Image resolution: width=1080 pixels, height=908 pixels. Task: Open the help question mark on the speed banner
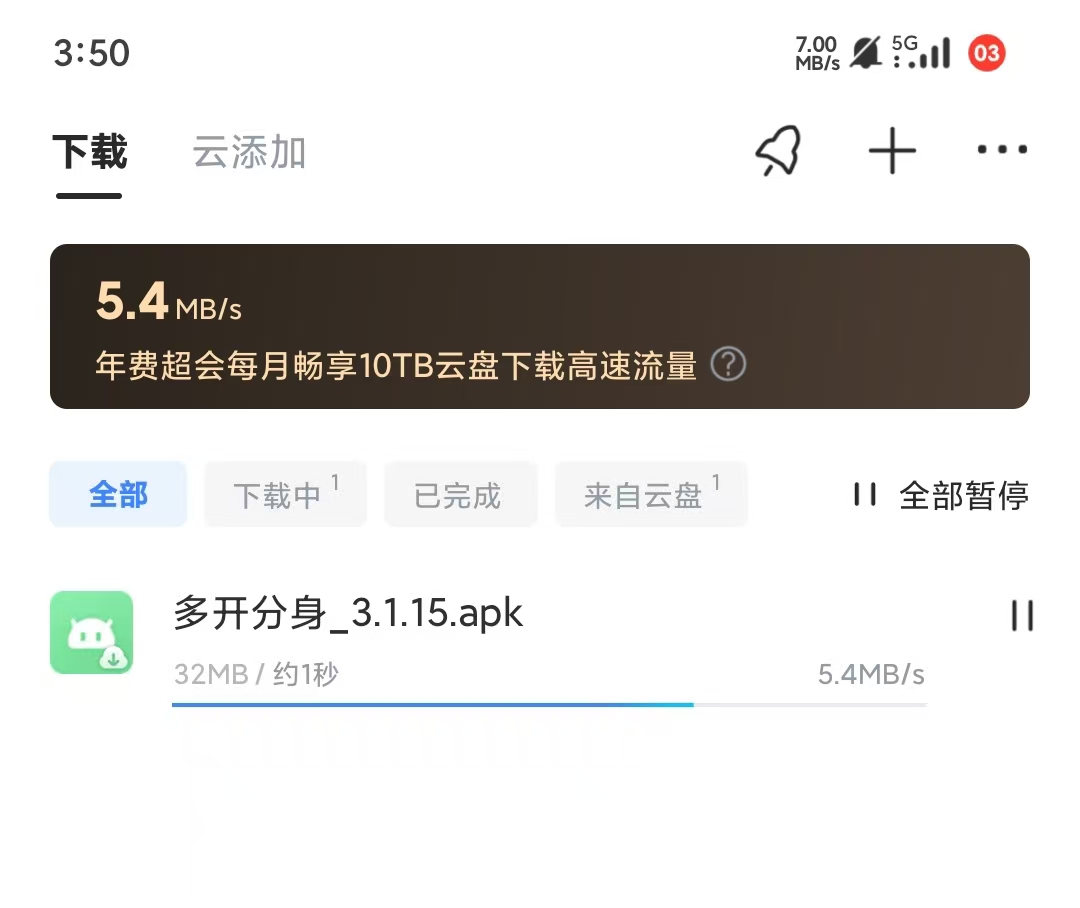(x=728, y=365)
